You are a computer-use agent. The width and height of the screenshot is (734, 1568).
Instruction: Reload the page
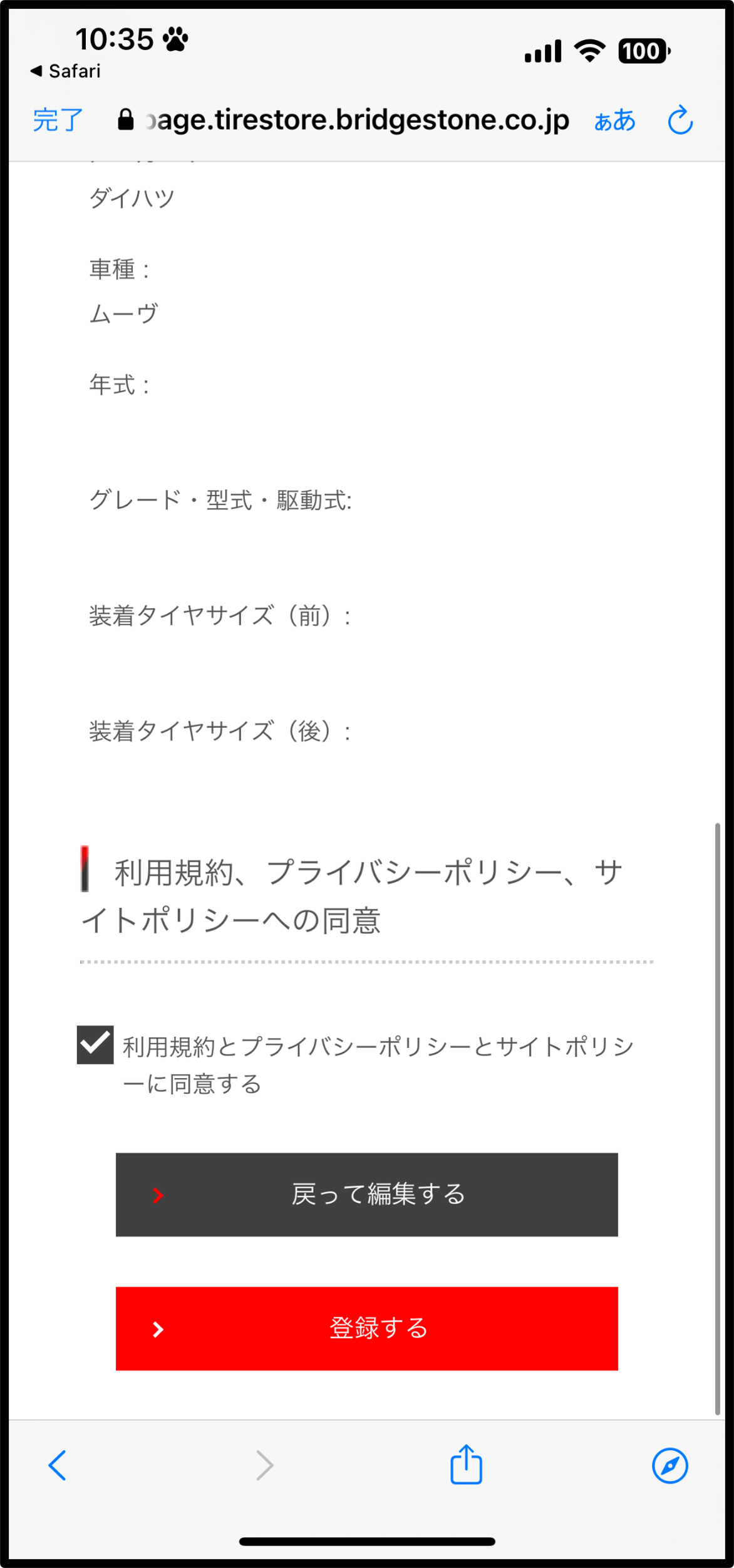pyautogui.click(x=680, y=120)
